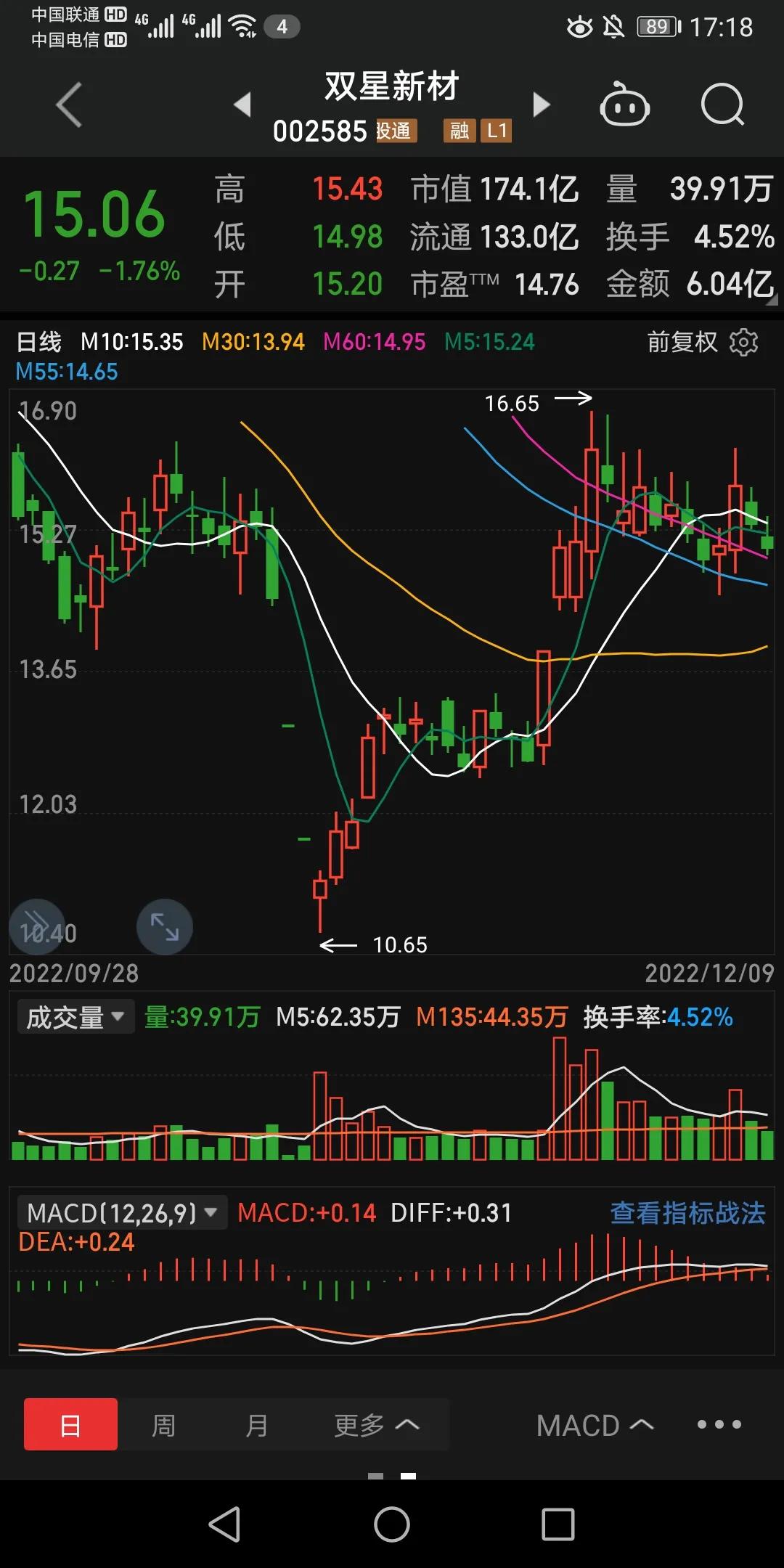Open the three-dot more menu

pyautogui.click(x=719, y=1425)
